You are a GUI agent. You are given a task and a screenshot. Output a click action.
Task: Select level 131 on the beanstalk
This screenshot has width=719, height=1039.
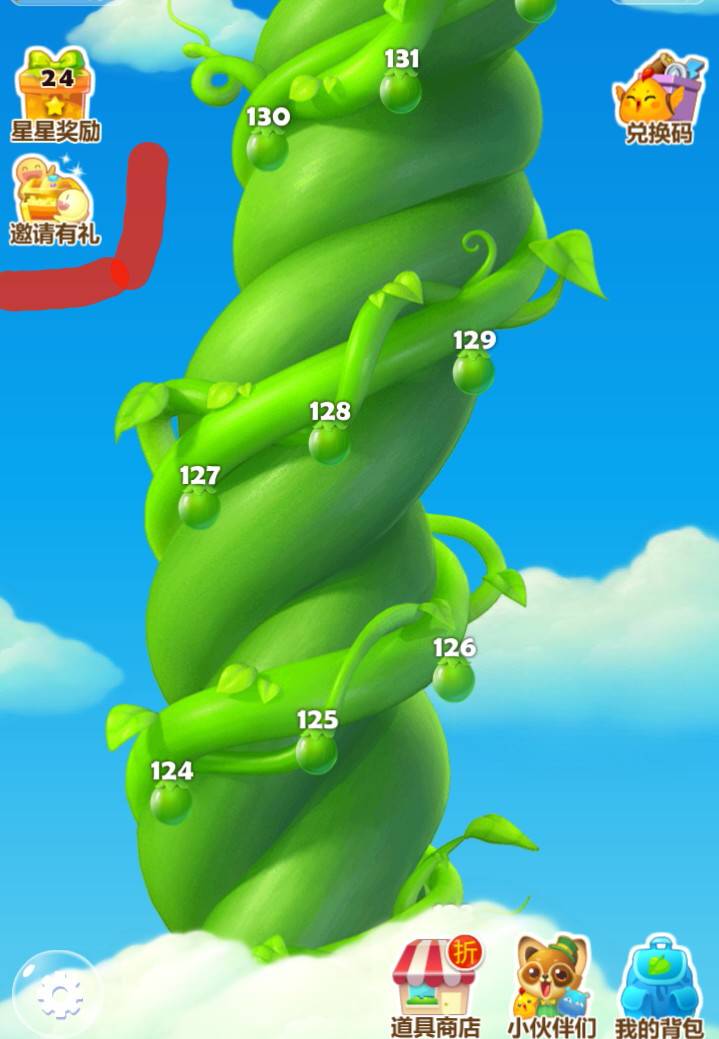[x=400, y=91]
